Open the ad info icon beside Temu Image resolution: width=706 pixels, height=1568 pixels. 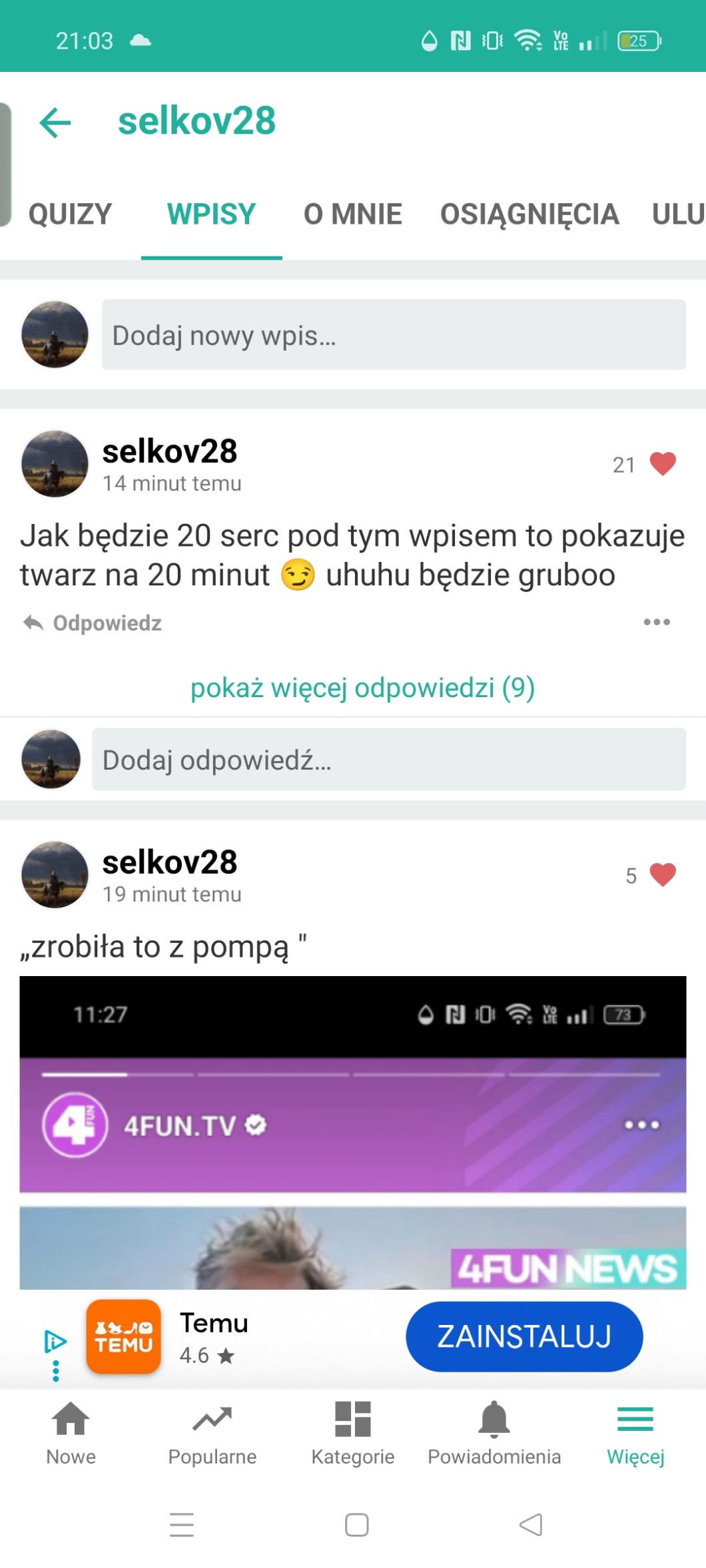55,1342
